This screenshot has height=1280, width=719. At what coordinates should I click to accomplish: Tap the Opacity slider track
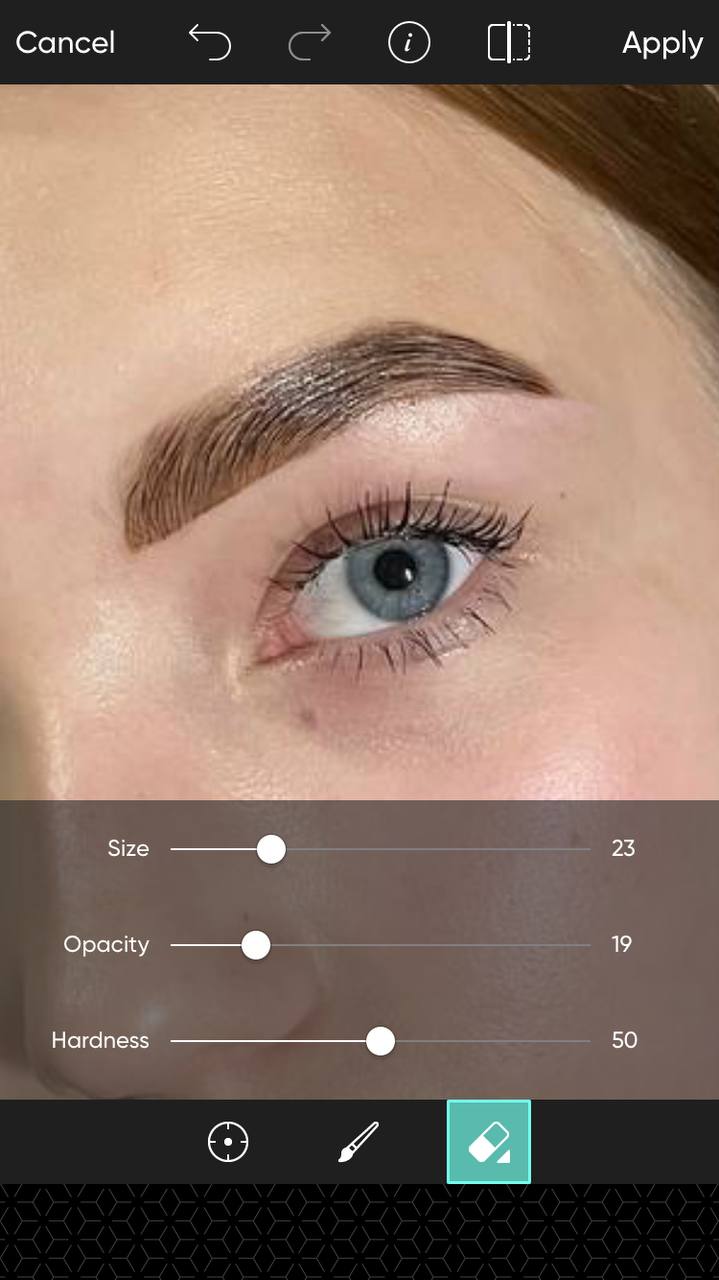(x=381, y=945)
